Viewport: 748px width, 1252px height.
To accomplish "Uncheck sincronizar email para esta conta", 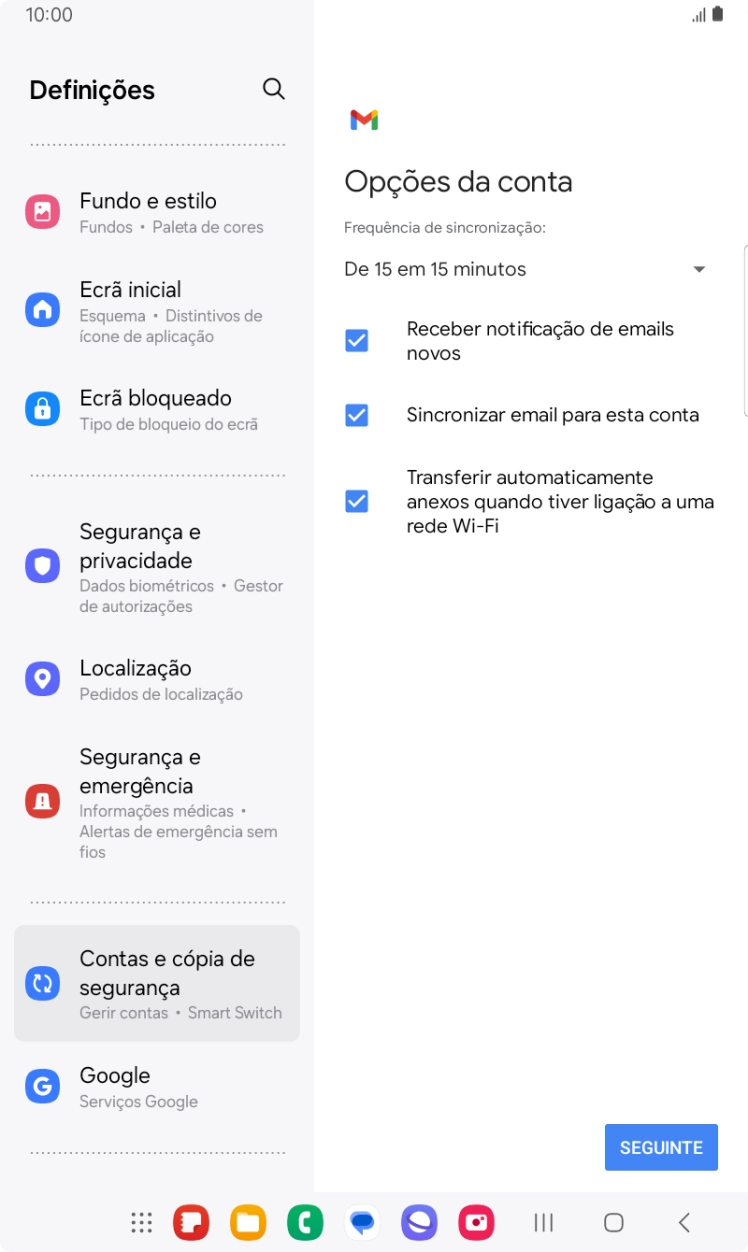I will (x=357, y=414).
